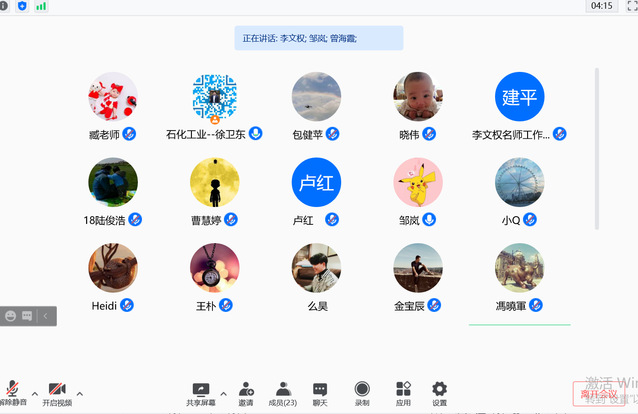Turn on camera with 开启视频

click(57, 392)
